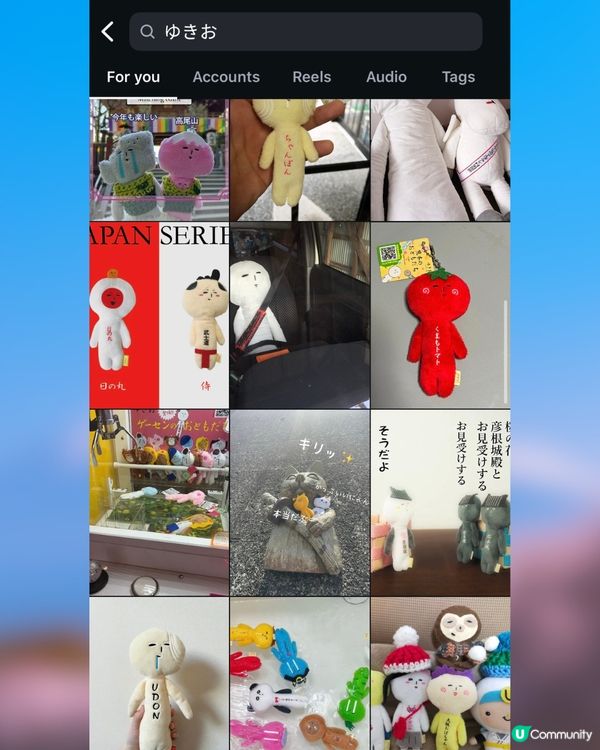Open the Audio tab
This screenshot has width=600, height=750.
click(386, 77)
